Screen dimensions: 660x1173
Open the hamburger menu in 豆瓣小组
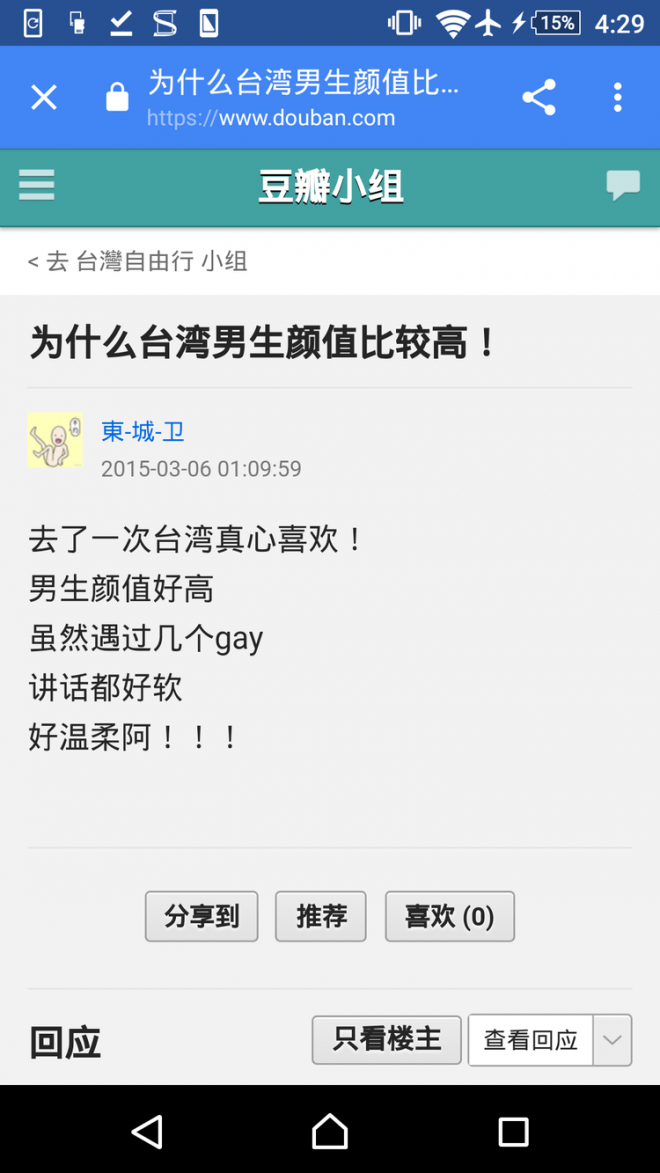tap(37, 185)
